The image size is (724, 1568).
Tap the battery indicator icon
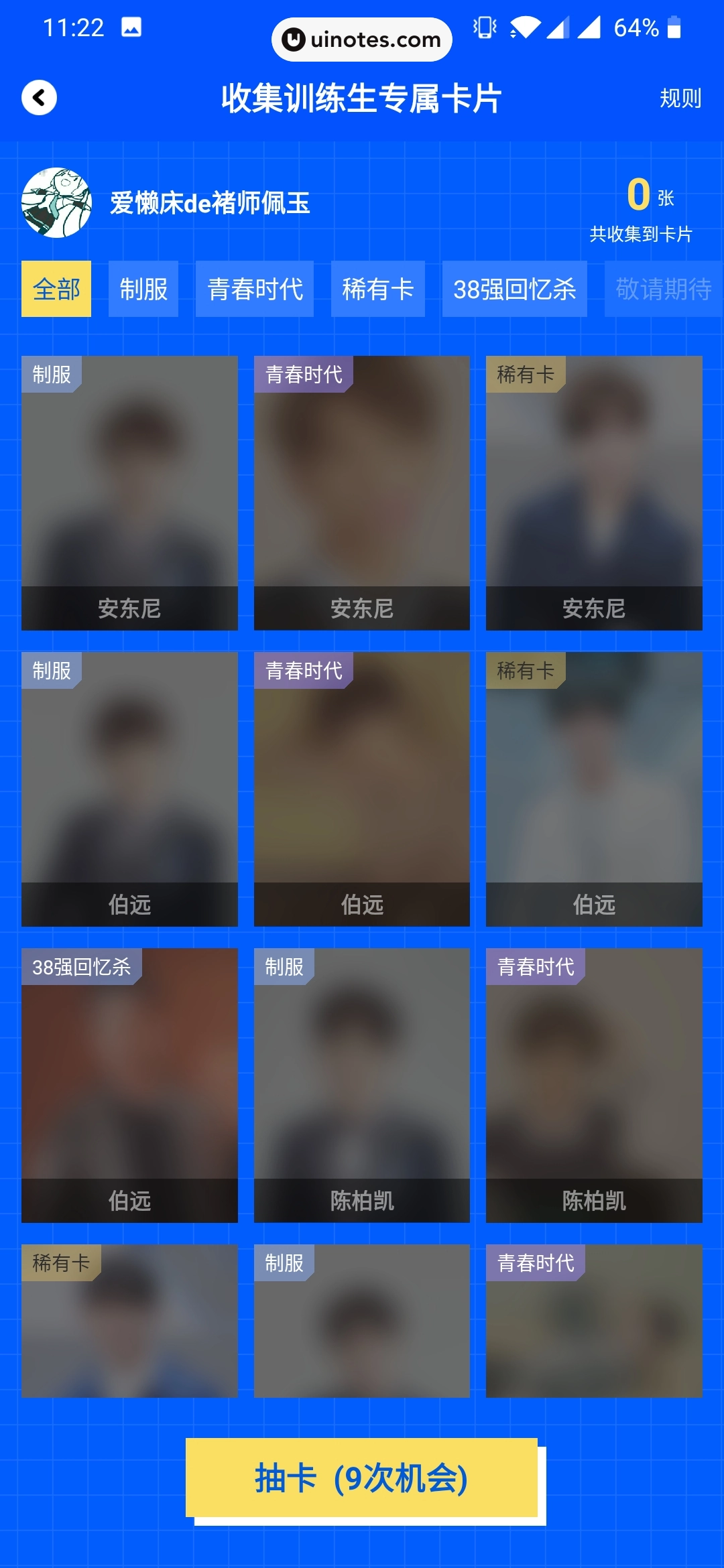[x=674, y=27]
